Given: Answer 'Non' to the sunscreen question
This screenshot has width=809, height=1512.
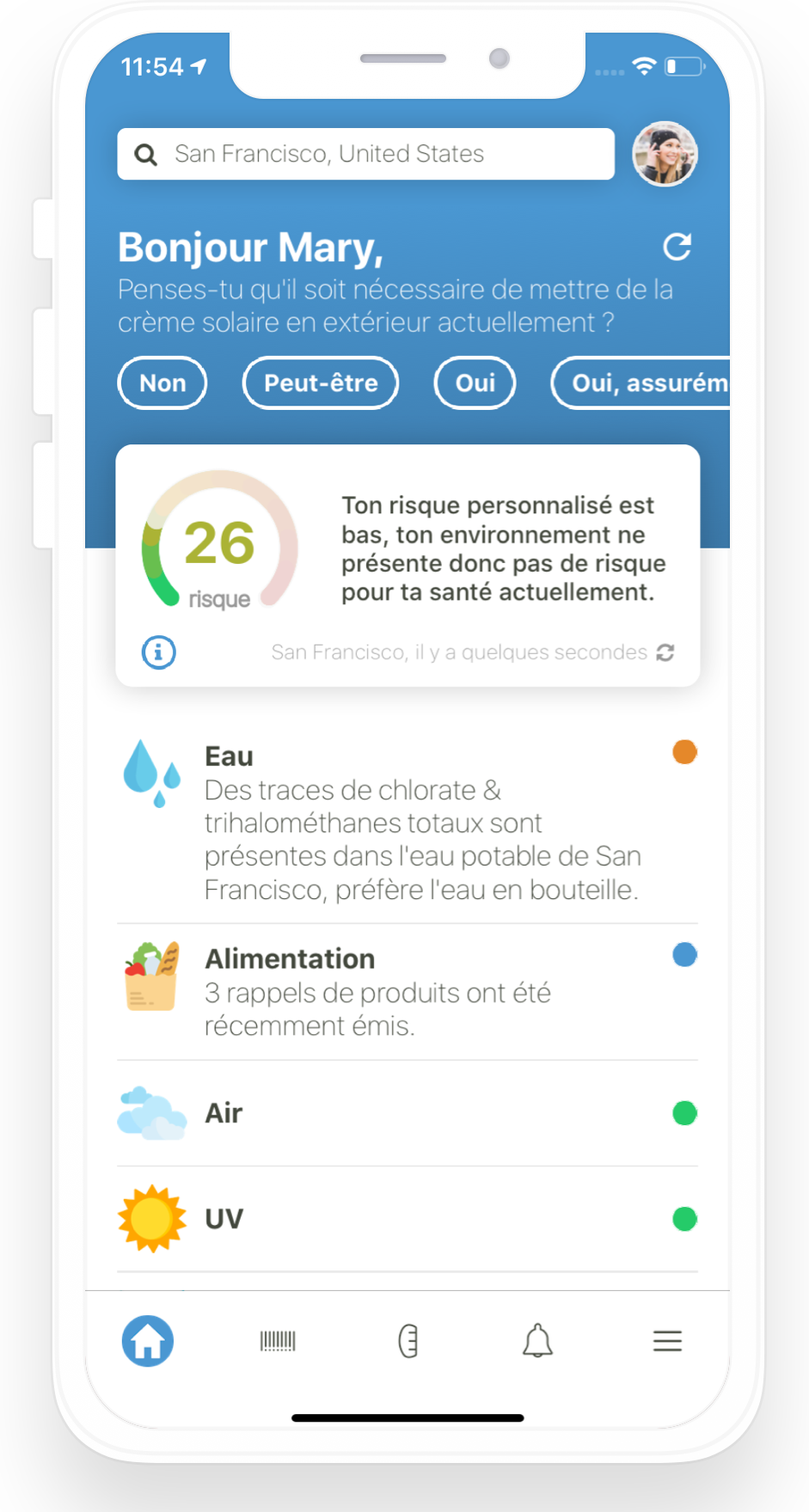Looking at the screenshot, I should coord(162,383).
